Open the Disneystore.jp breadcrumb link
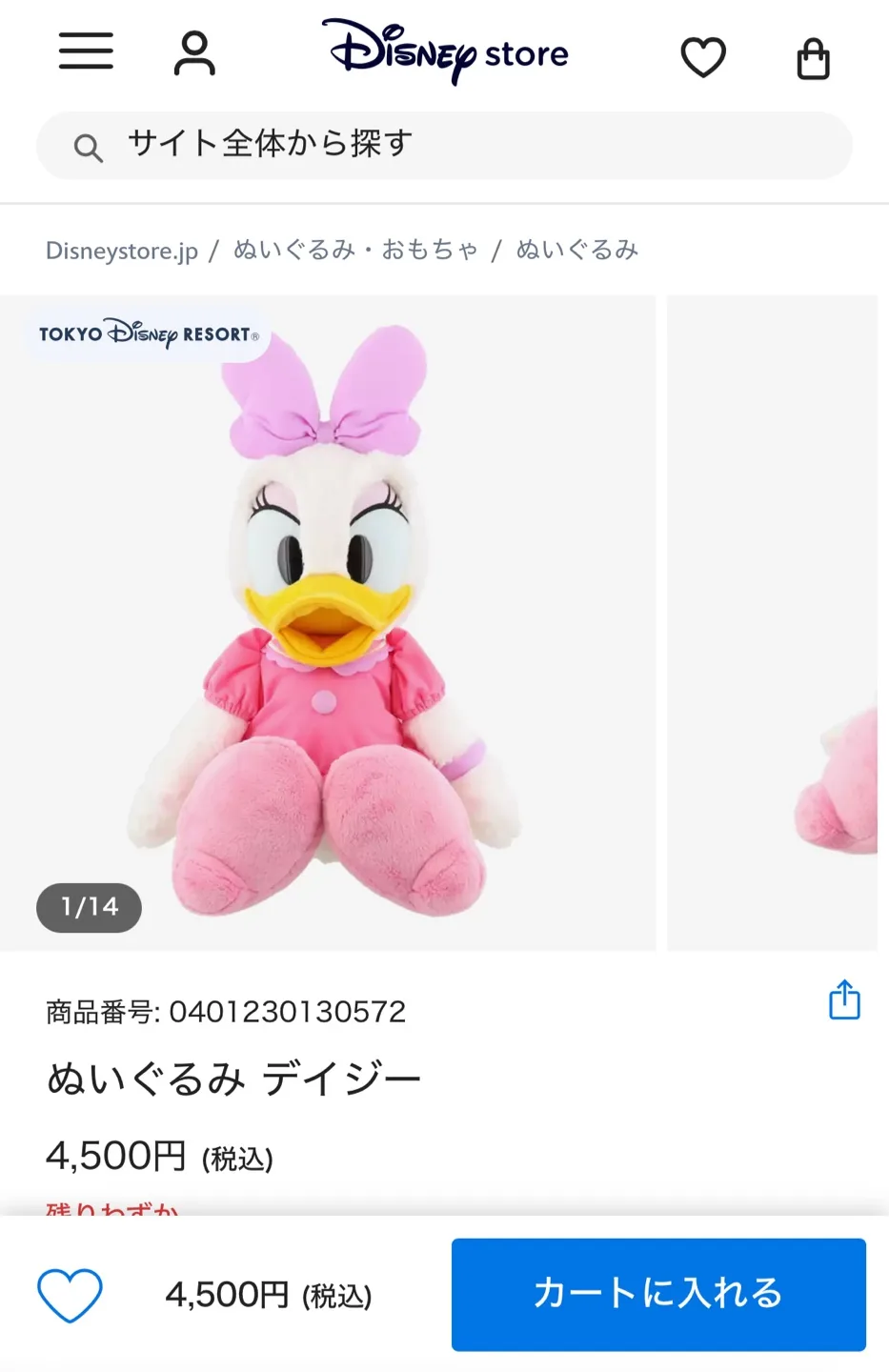The width and height of the screenshot is (889, 1372). click(x=122, y=251)
